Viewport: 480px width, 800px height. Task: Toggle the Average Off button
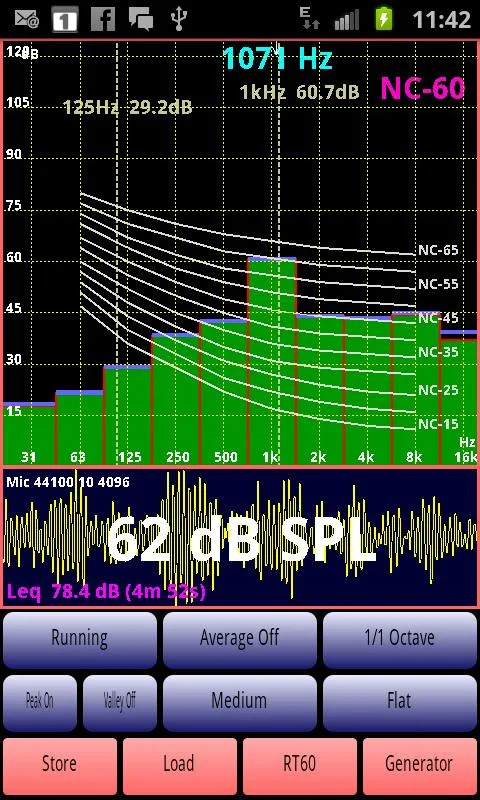[x=240, y=640]
